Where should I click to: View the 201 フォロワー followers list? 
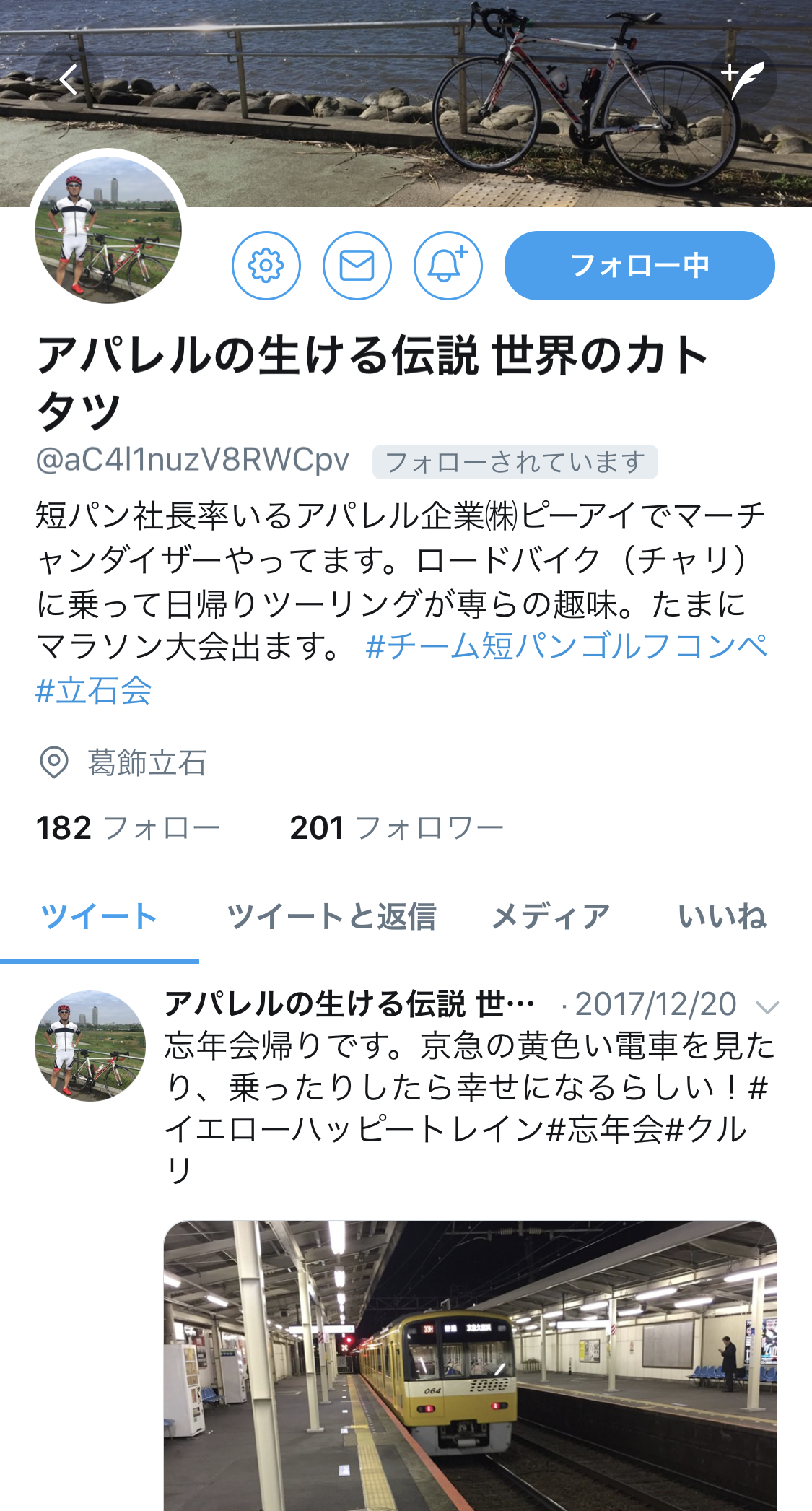tap(396, 828)
